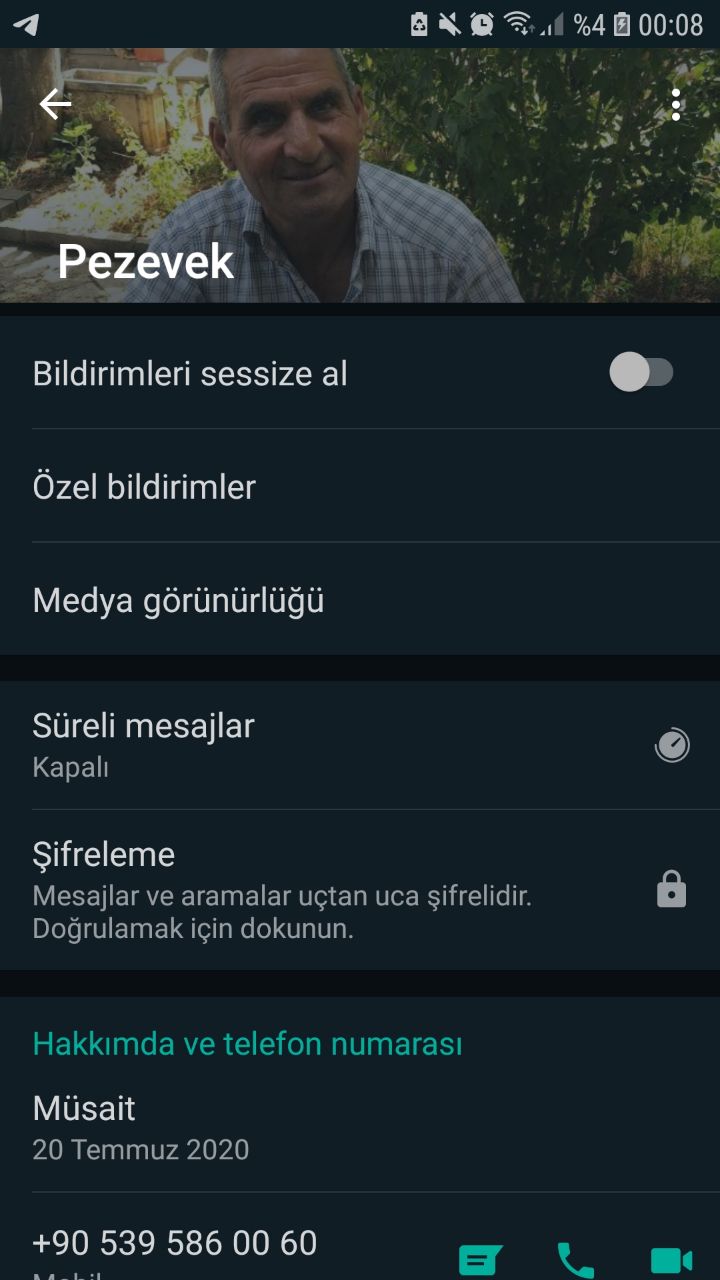Start a voice call using the phone icon
The image size is (720, 1280).
573,1258
